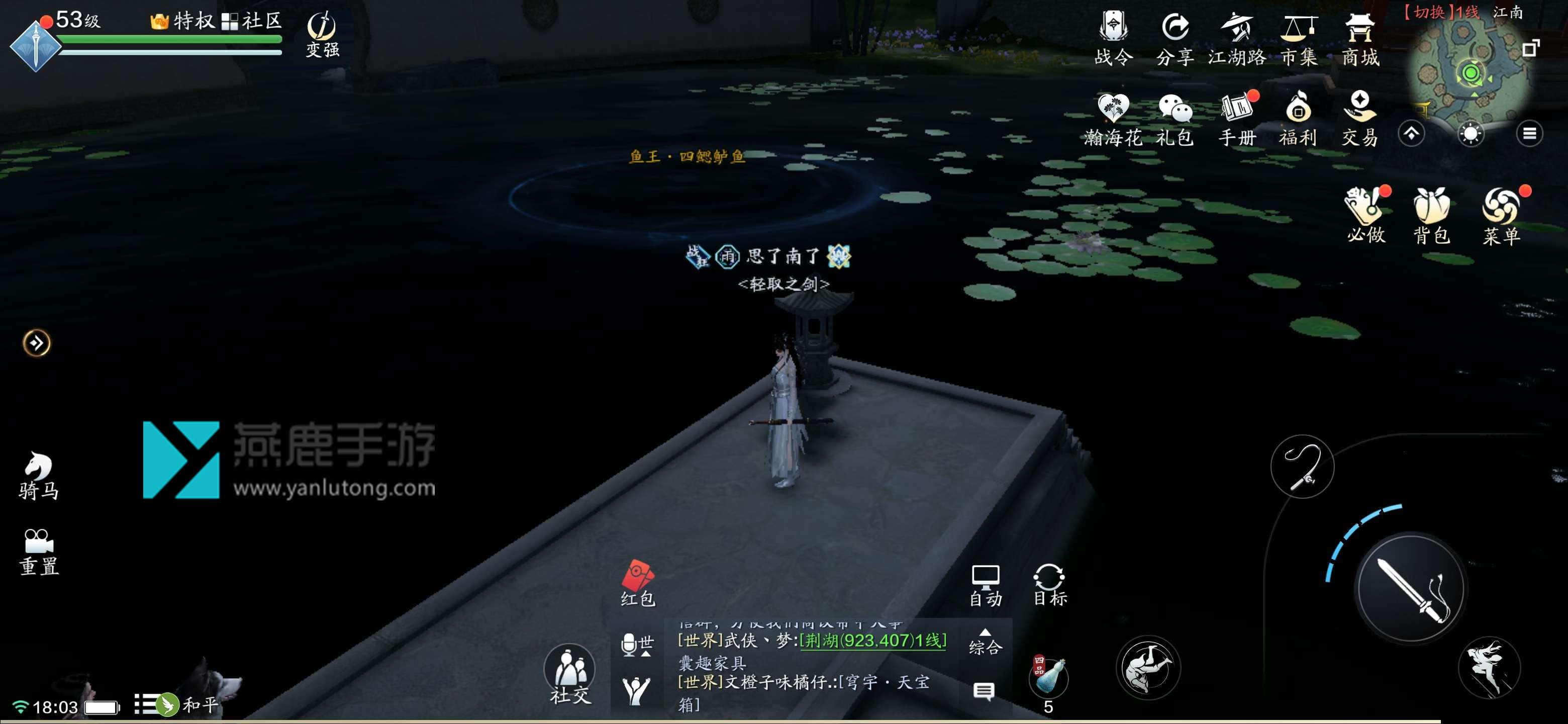Viewport: 1568px width, 724px height.
Task: Open the 手册 handbook
Action: click(x=1237, y=119)
